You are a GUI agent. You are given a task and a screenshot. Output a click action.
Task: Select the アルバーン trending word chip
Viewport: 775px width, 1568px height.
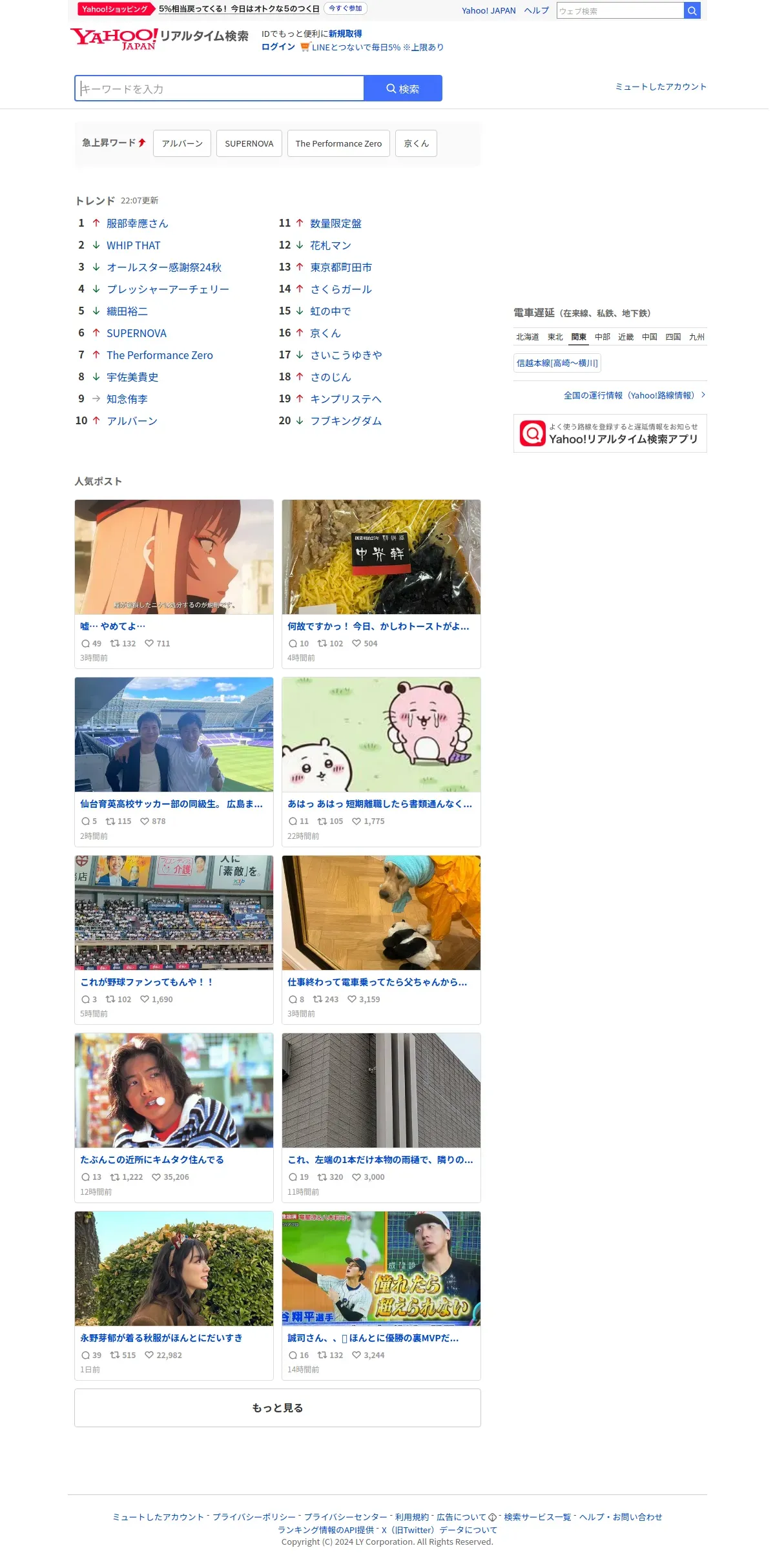point(182,143)
